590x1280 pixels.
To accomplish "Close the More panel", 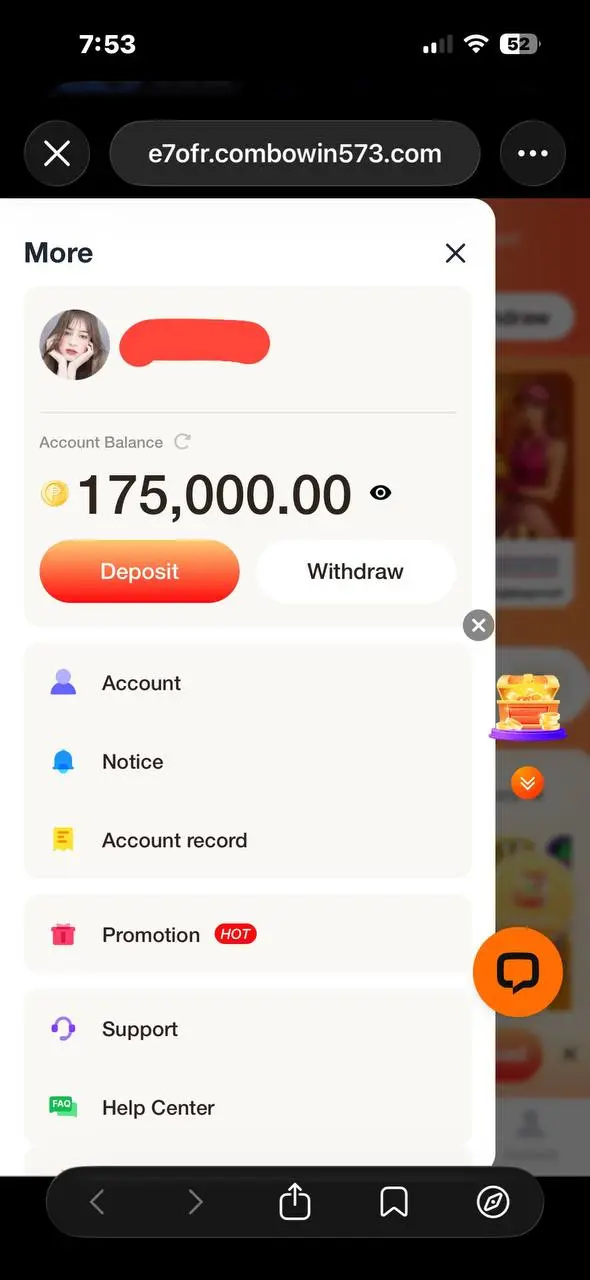I will point(456,253).
